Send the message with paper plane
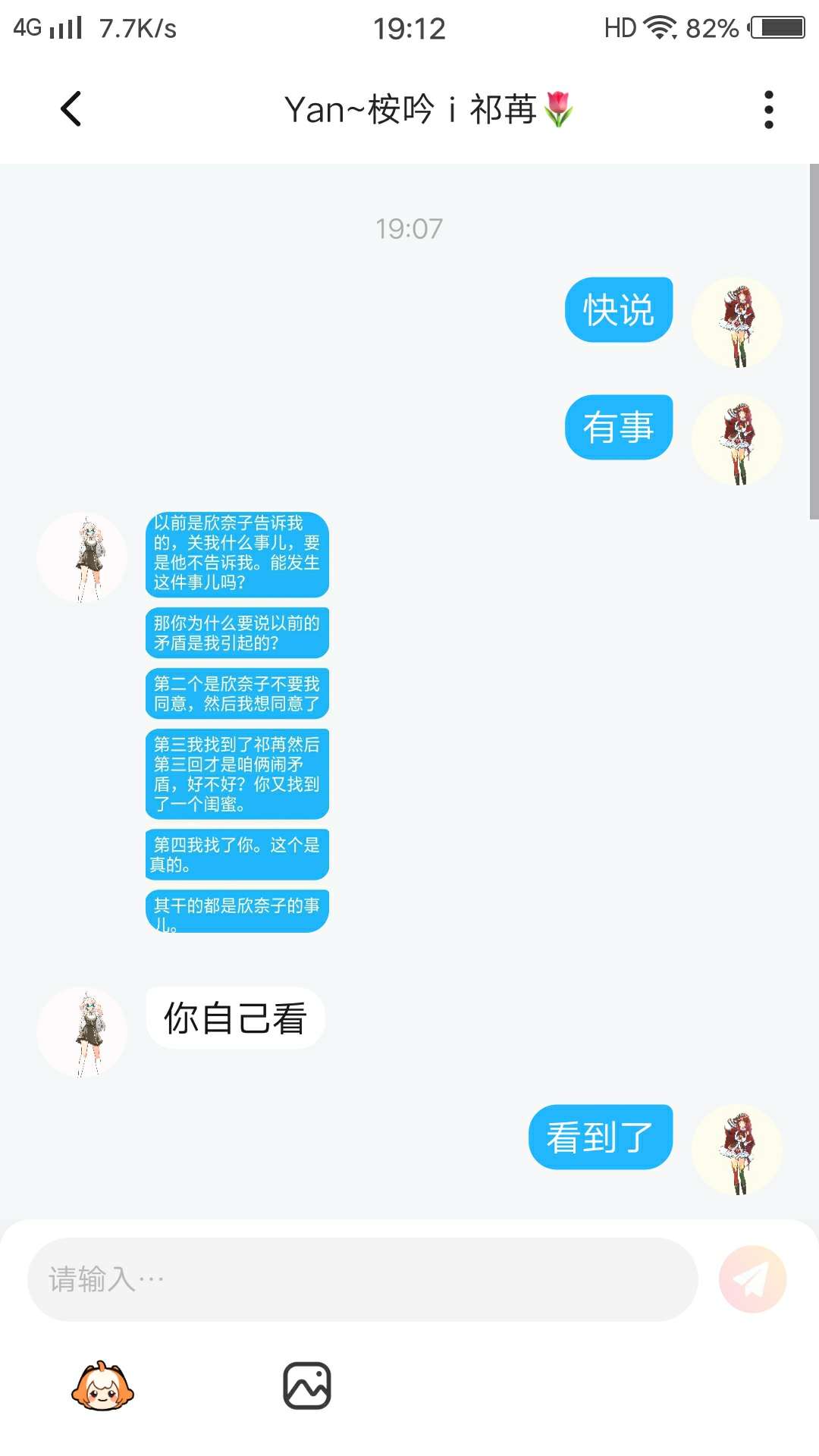The image size is (819, 1456). coord(752,1279)
